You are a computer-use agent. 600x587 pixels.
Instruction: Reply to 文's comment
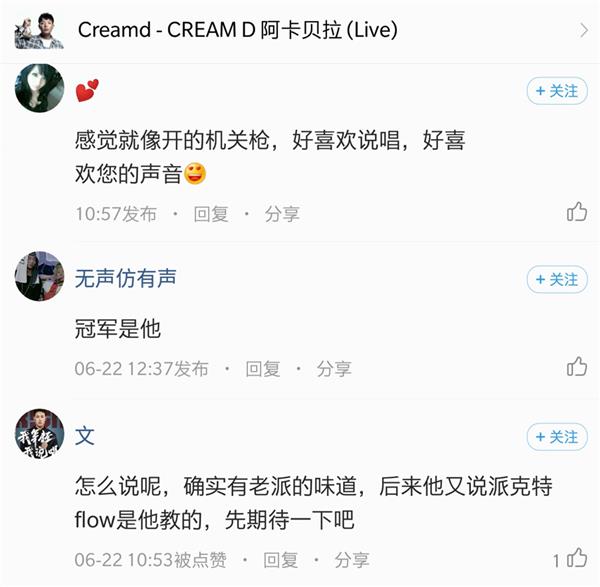pyautogui.click(x=281, y=560)
